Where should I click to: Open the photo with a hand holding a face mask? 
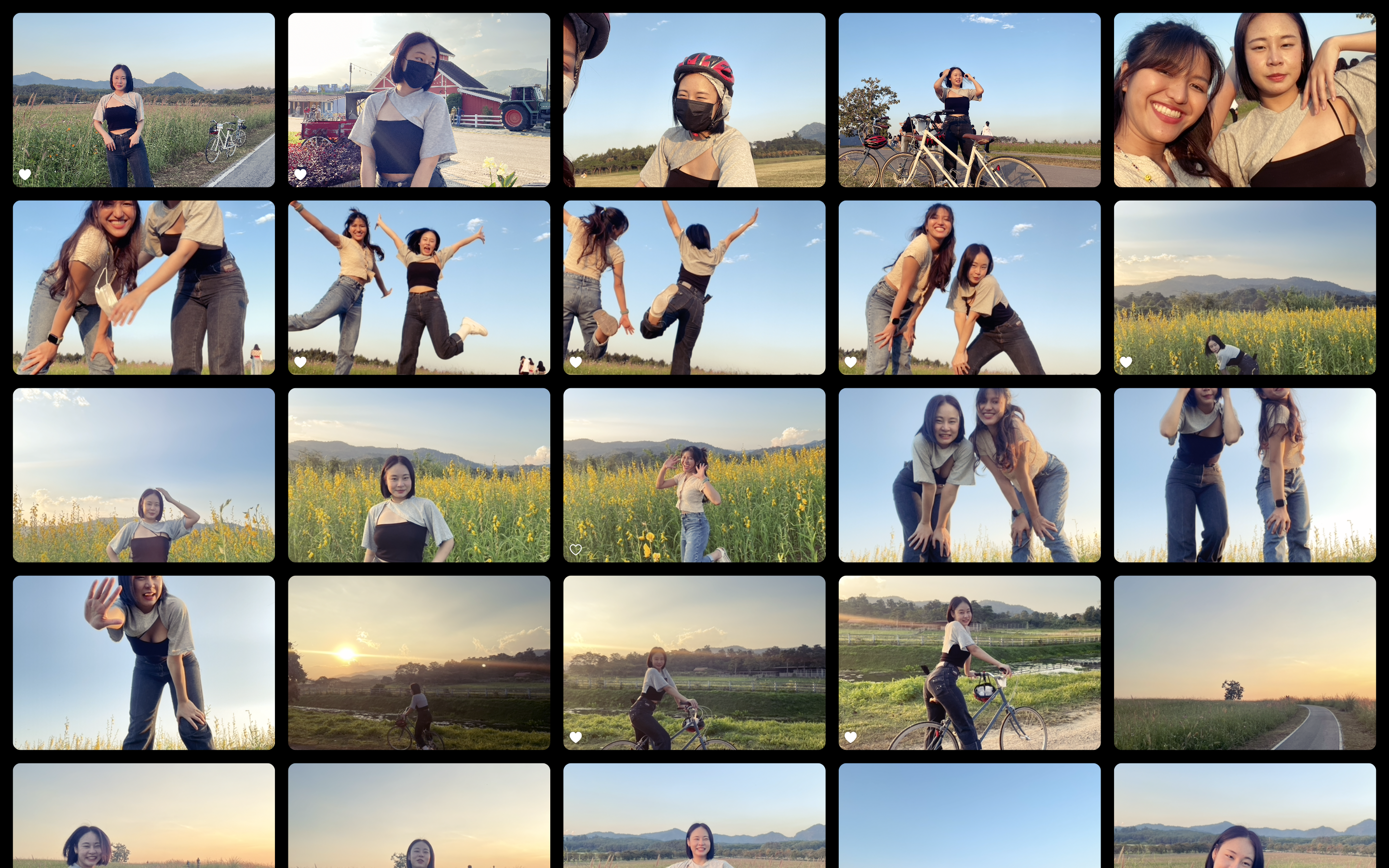144,287
